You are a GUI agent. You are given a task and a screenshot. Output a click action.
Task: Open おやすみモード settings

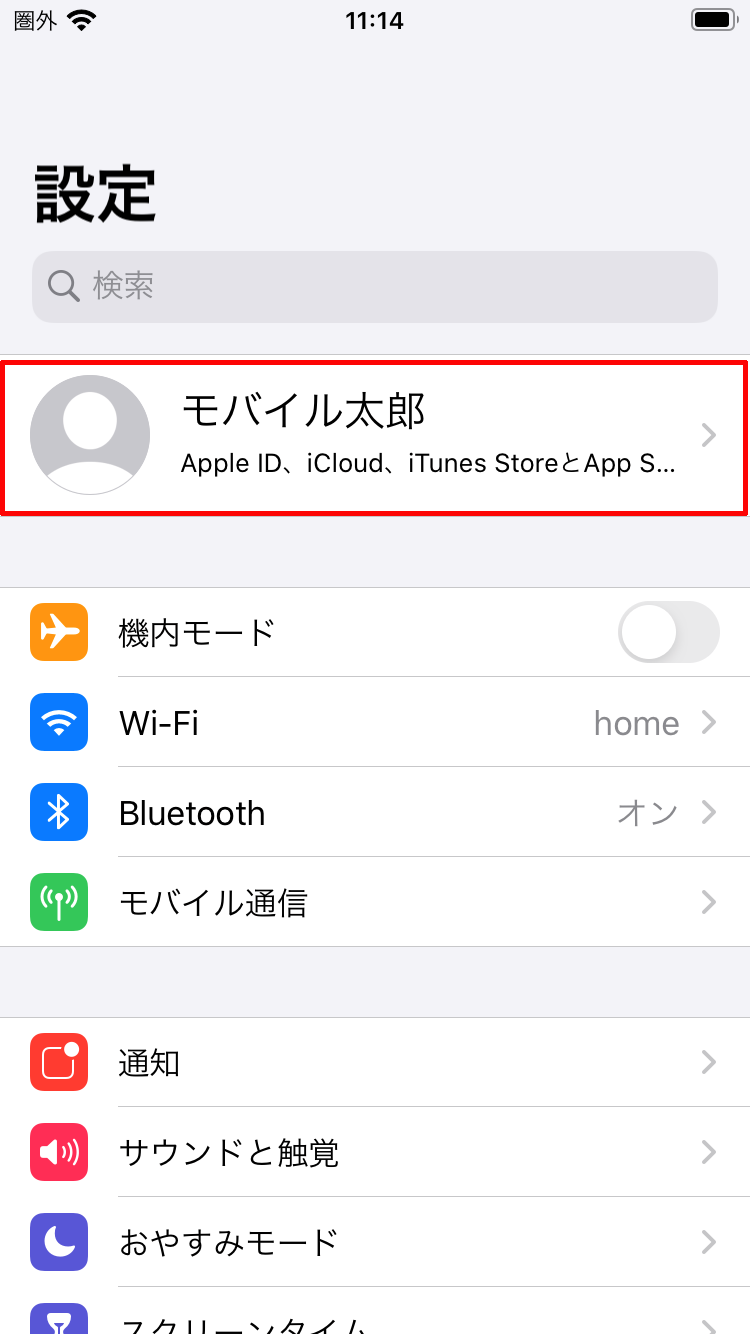coord(375,1242)
